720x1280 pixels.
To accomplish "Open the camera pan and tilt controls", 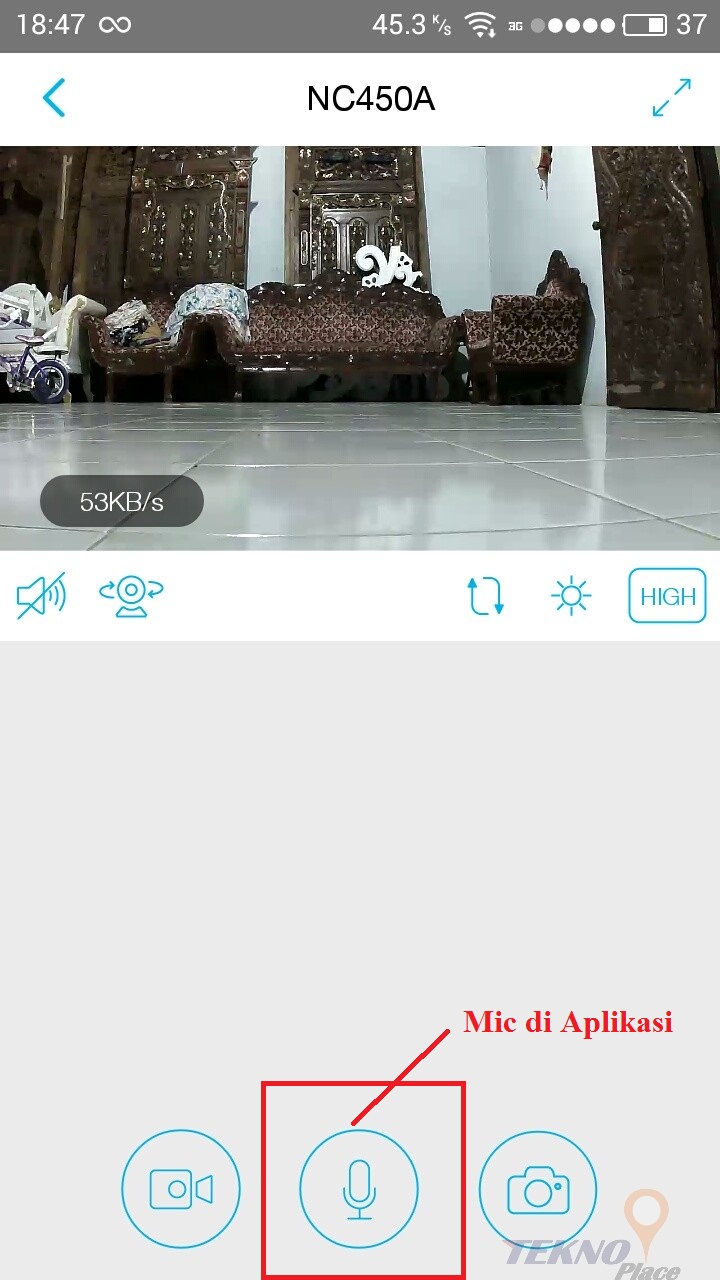I will pyautogui.click(x=131, y=596).
